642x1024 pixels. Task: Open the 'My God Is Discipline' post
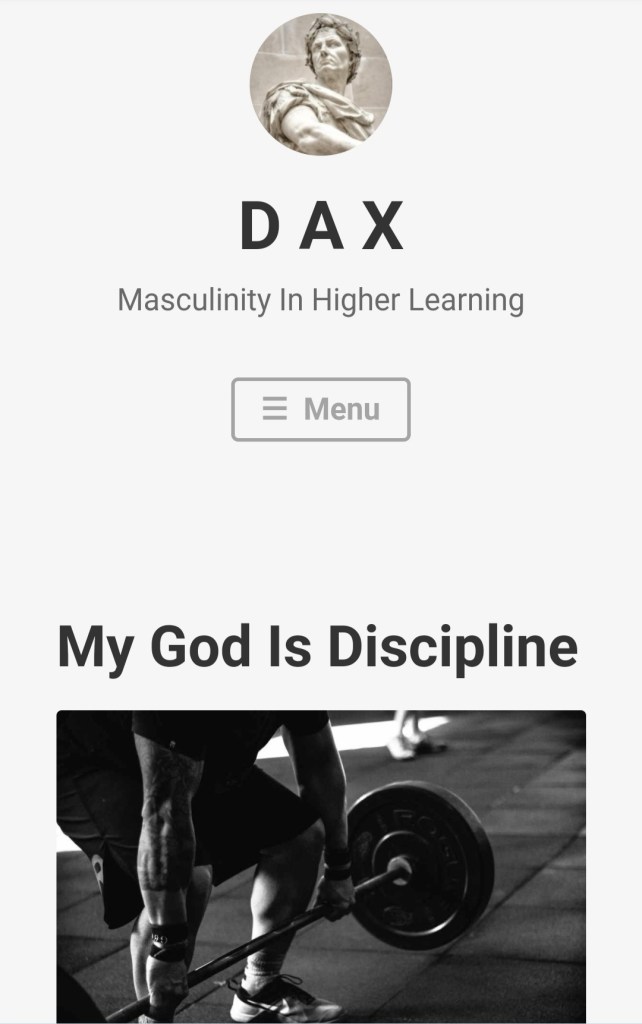pos(317,646)
